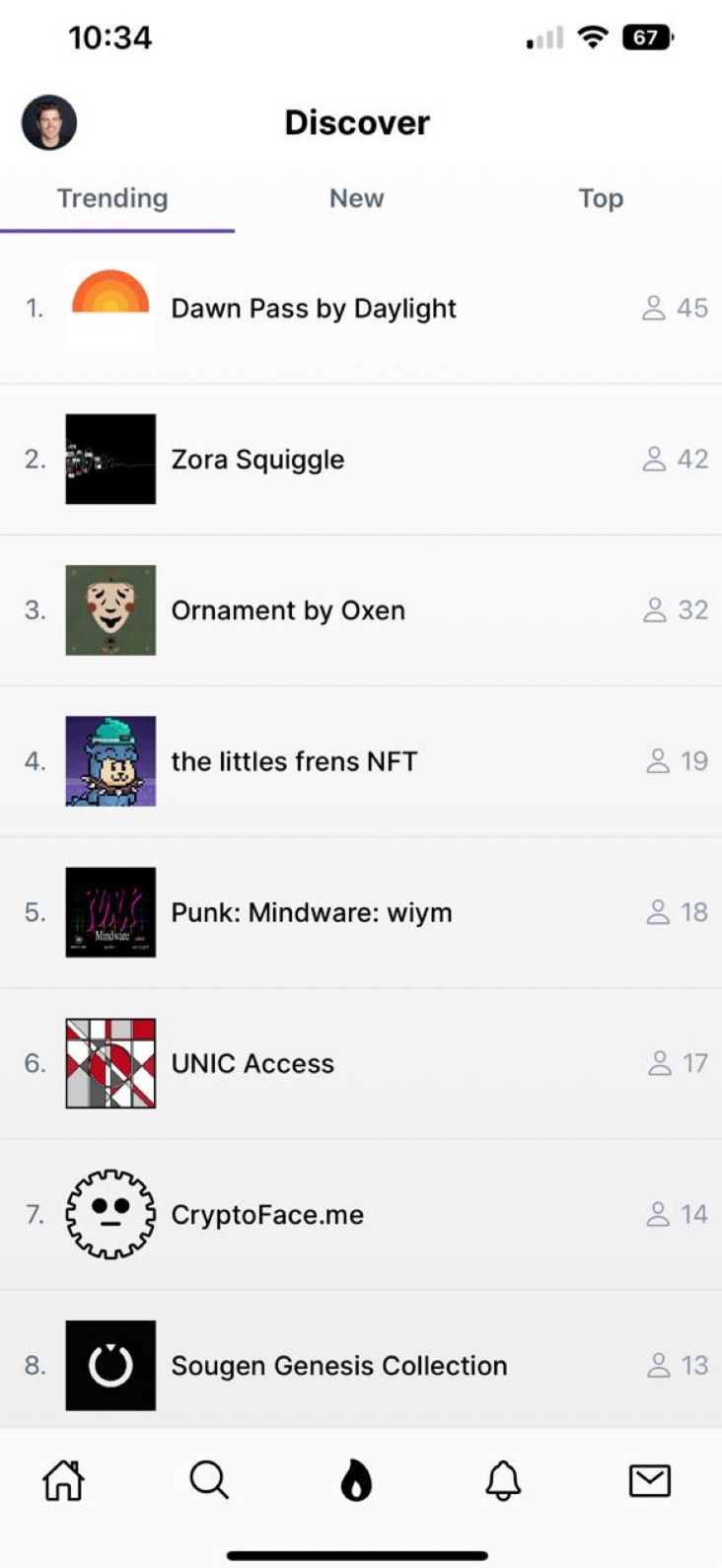Image resolution: width=722 pixels, height=1568 pixels.
Task: Open the messages envelope
Action: (x=649, y=1480)
